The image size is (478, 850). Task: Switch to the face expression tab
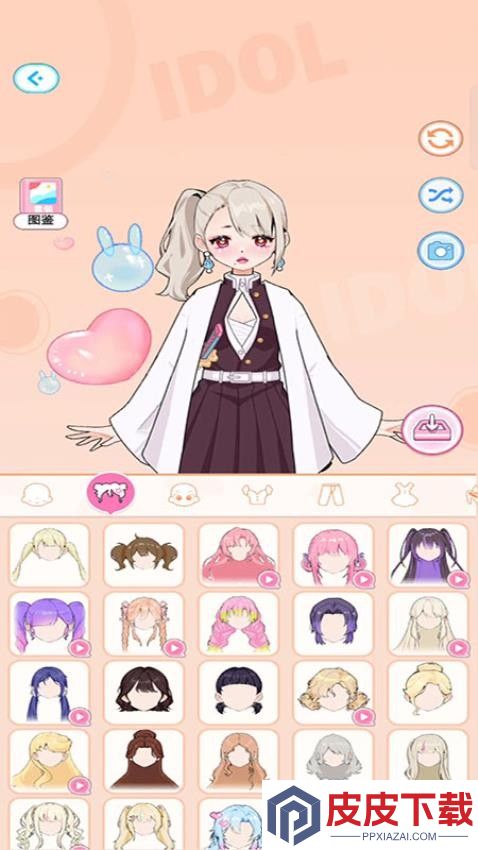184,494
